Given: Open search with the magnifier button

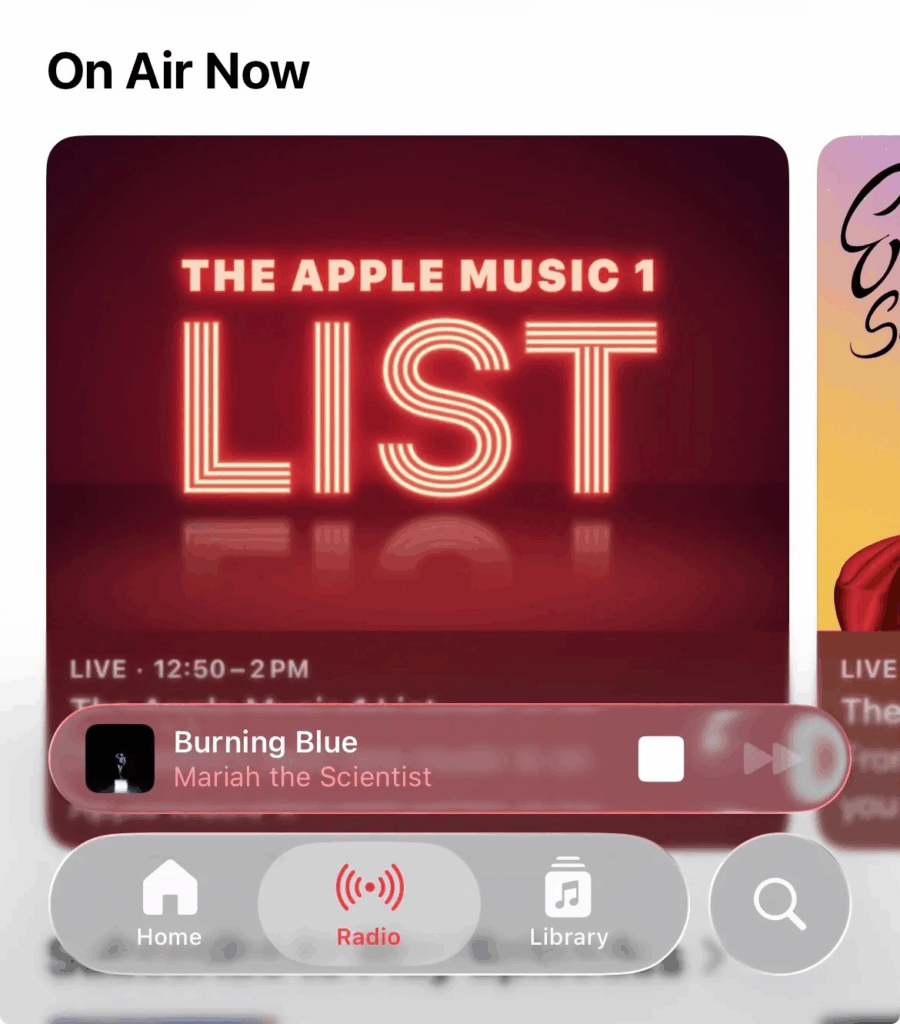Looking at the screenshot, I should coord(779,904).
